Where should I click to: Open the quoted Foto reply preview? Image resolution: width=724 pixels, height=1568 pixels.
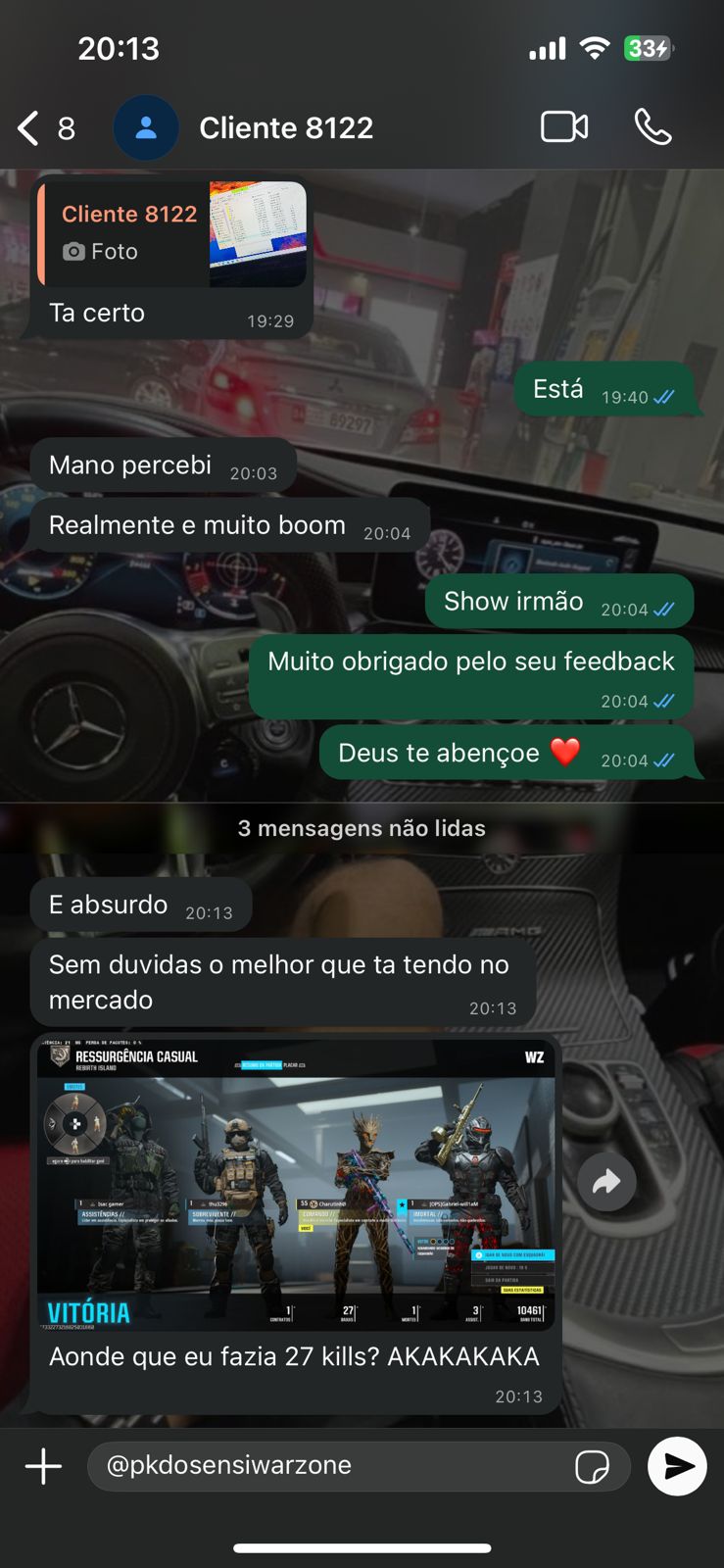[171, 233]
